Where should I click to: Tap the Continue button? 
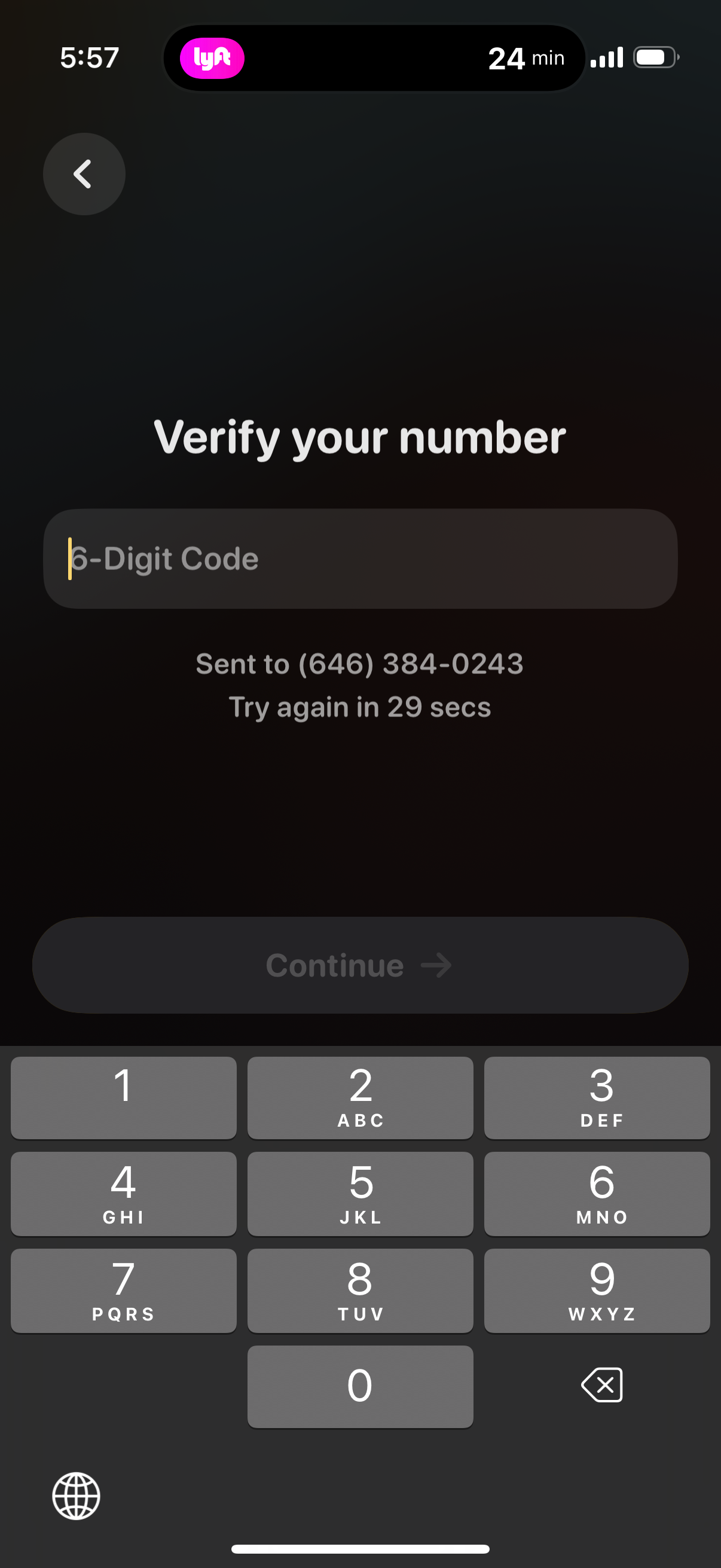(360, 965)
